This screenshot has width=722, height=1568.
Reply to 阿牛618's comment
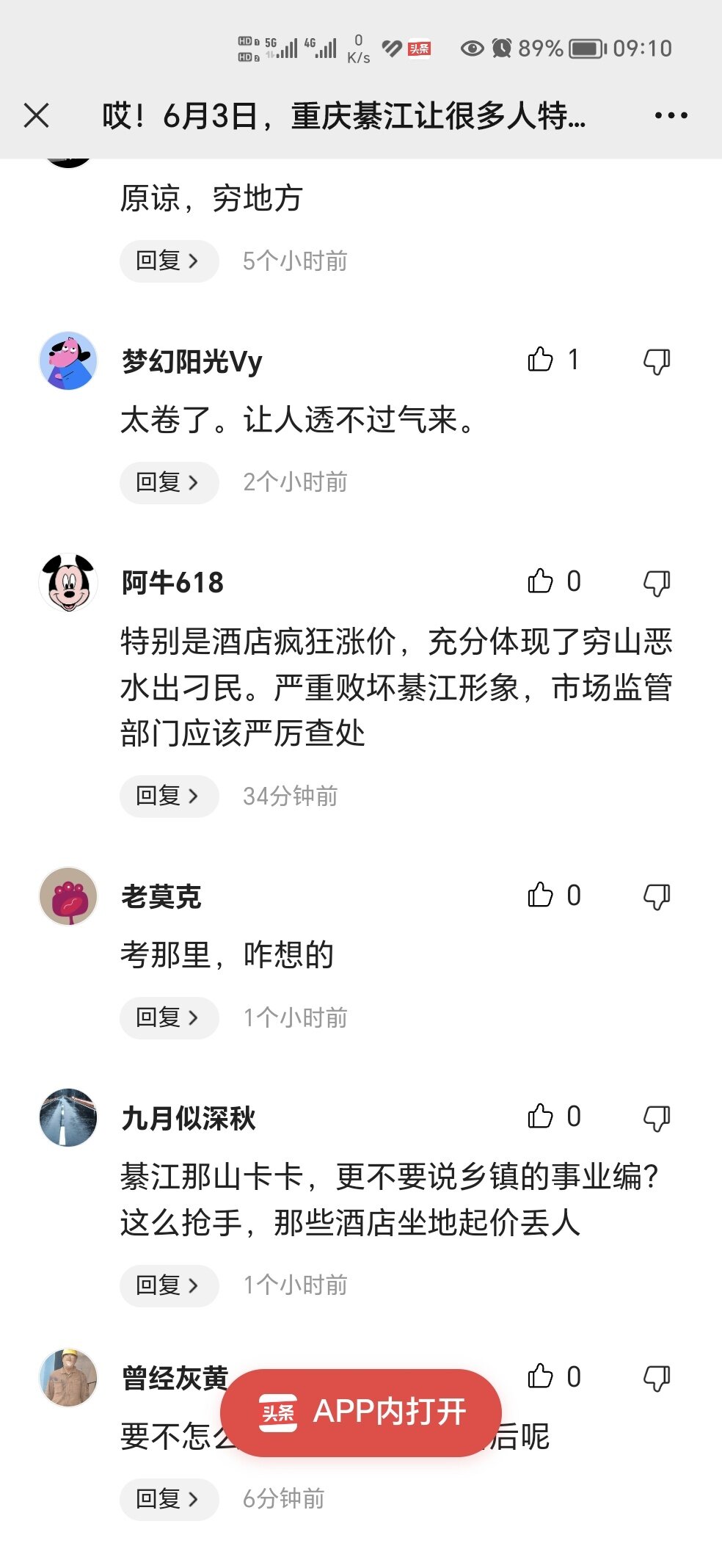pos(169,796)
